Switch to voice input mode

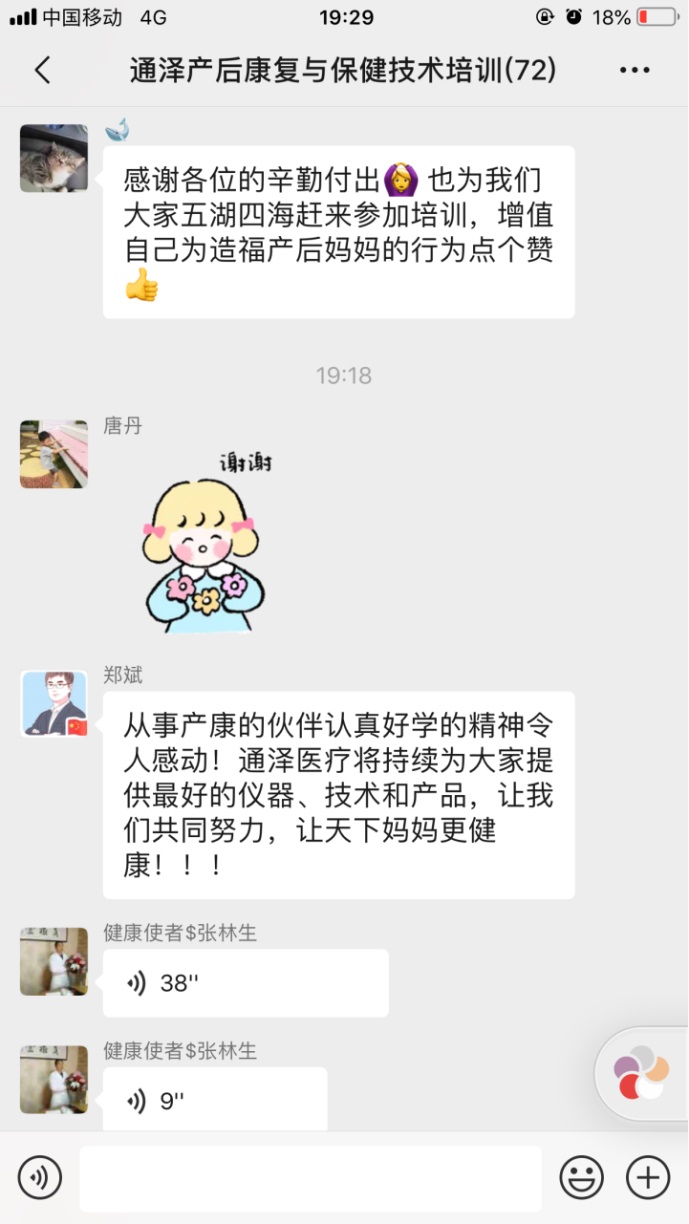[40, 1177]
